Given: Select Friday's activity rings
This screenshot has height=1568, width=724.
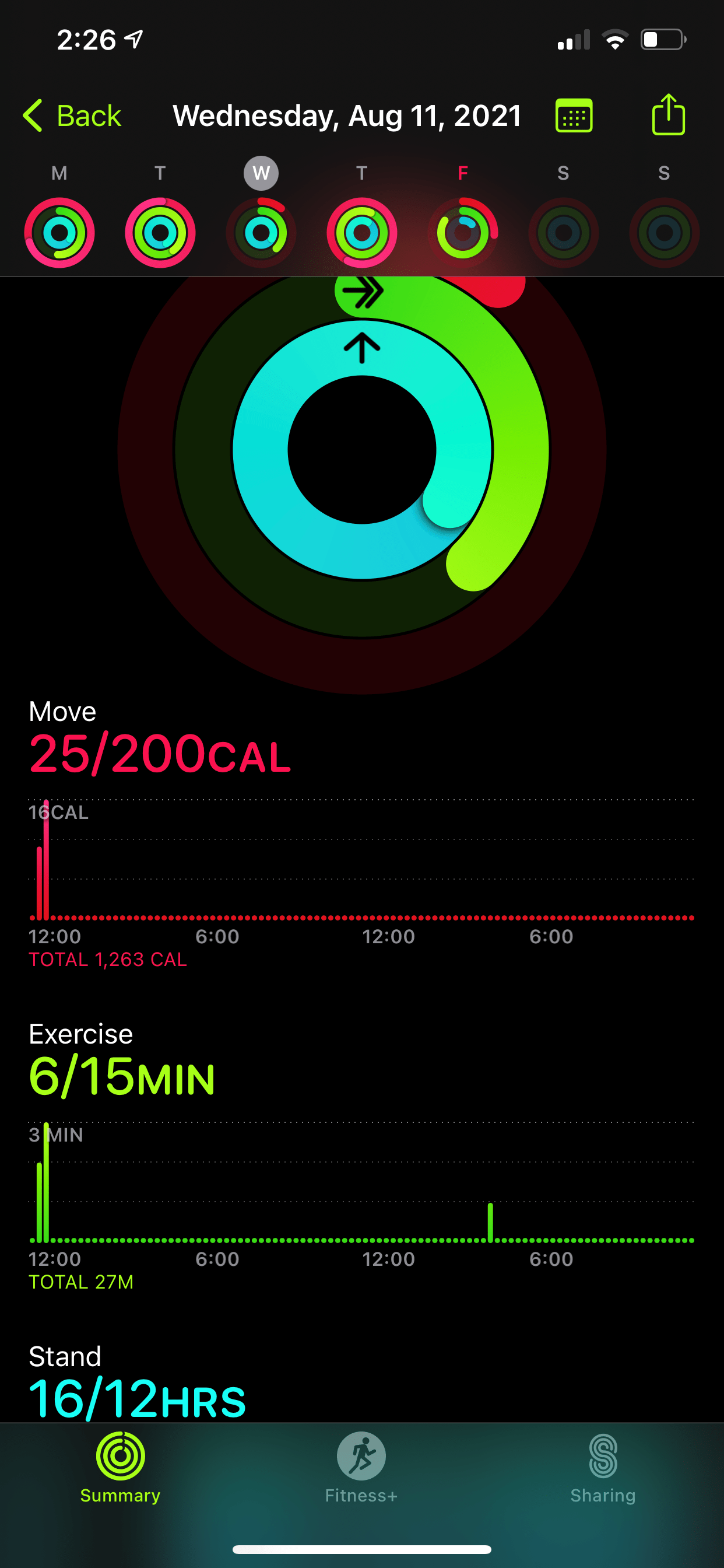Looking at the screenshot, I should click(462, 232).
